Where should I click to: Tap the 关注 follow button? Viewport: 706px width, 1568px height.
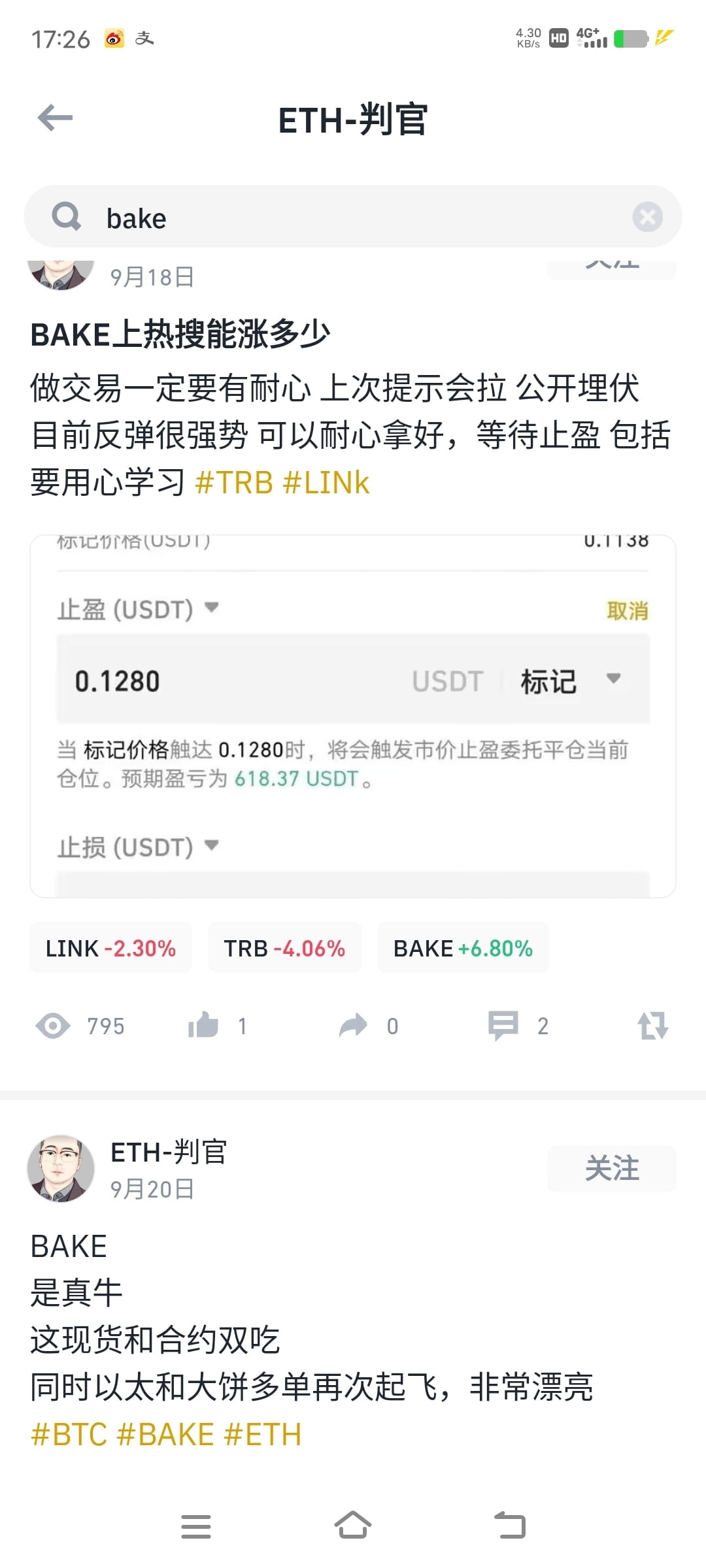pos(611,1169)
